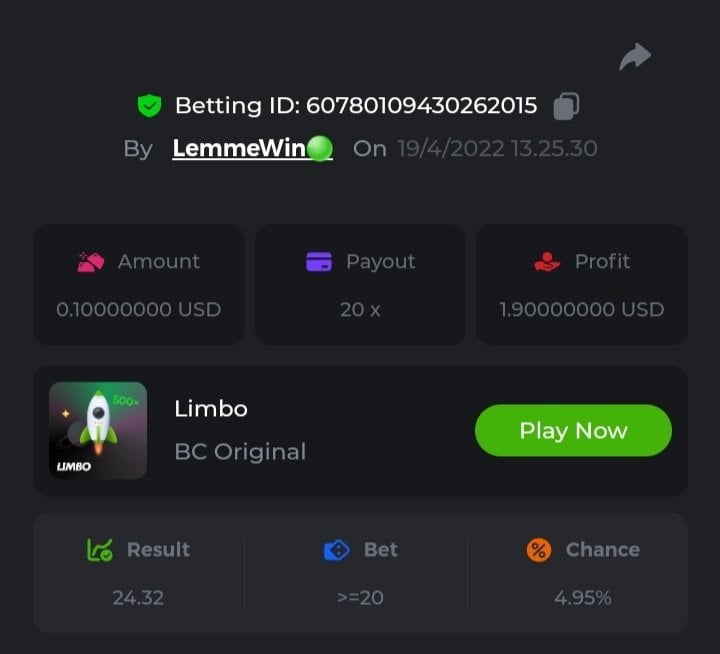Screen dimensions: 720x654
Task: Copy the betting ID
Action: point(566,105)
